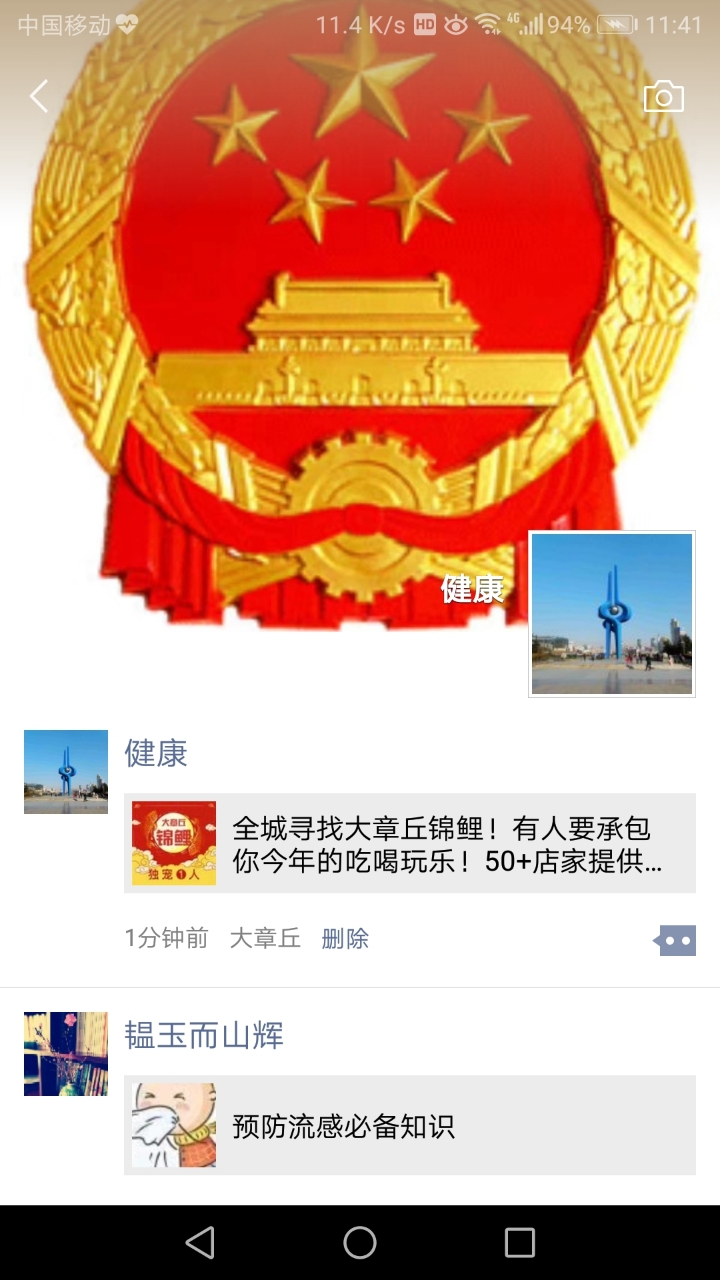Screen dimensions: 720x1280
Task: Open the 大章丘 location link
Action: pyautogui.click(x=265, y=938)
